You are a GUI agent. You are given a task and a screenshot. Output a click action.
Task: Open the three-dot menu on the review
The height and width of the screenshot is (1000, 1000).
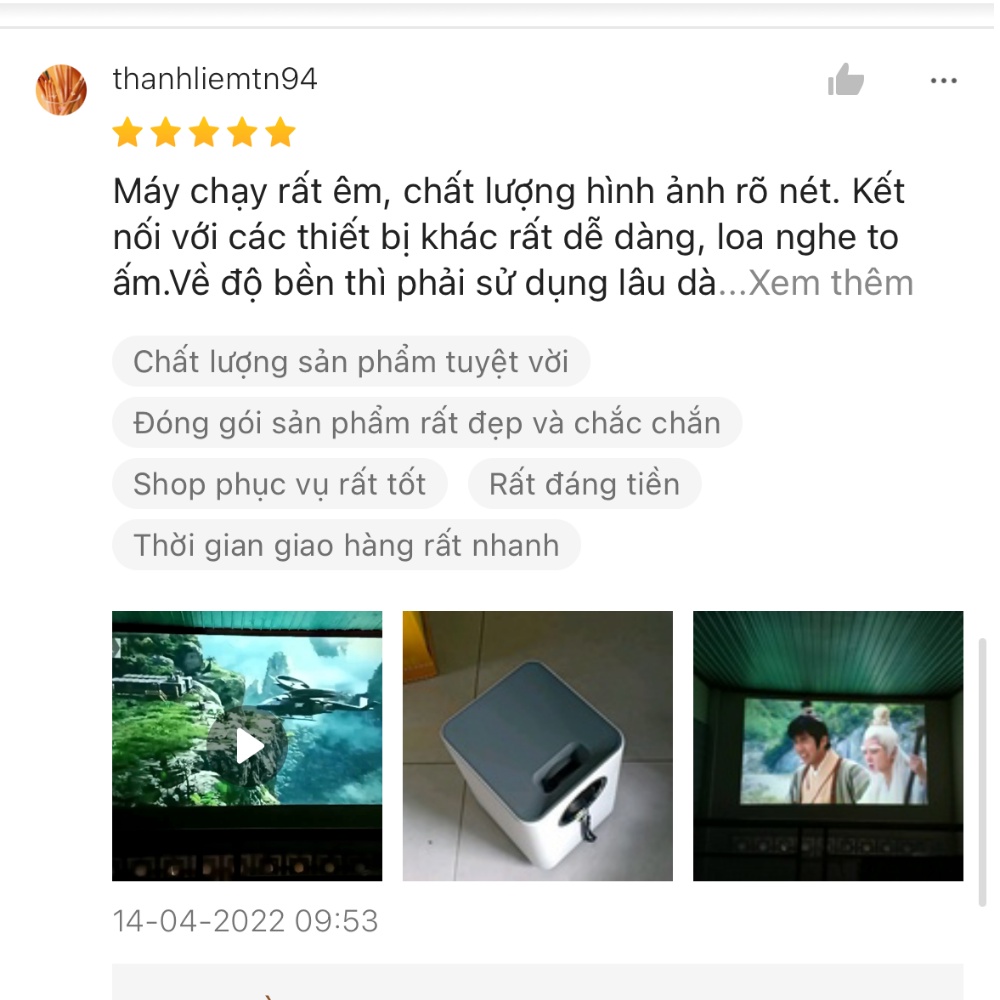943,81
